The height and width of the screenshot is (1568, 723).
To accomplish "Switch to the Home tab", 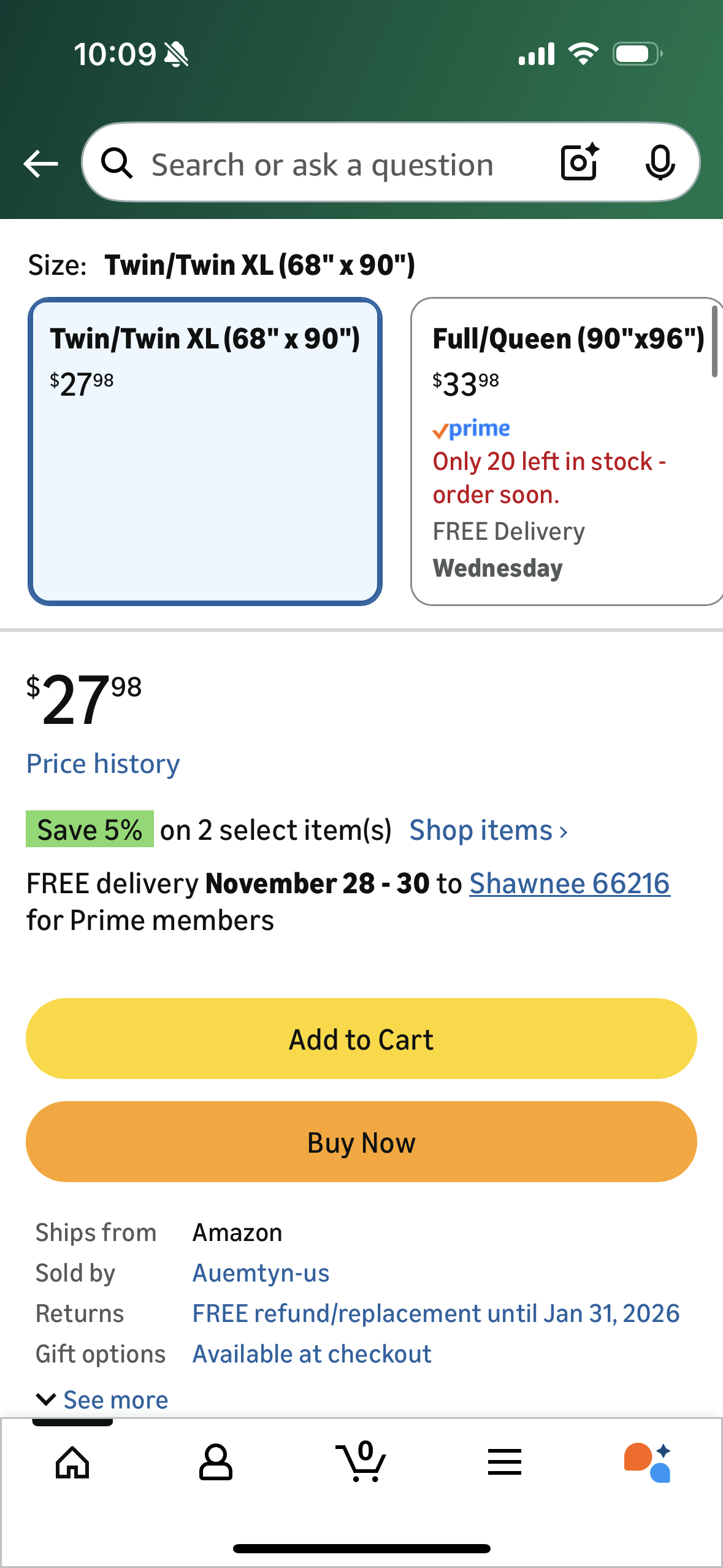I will (x=72, y=1463).
